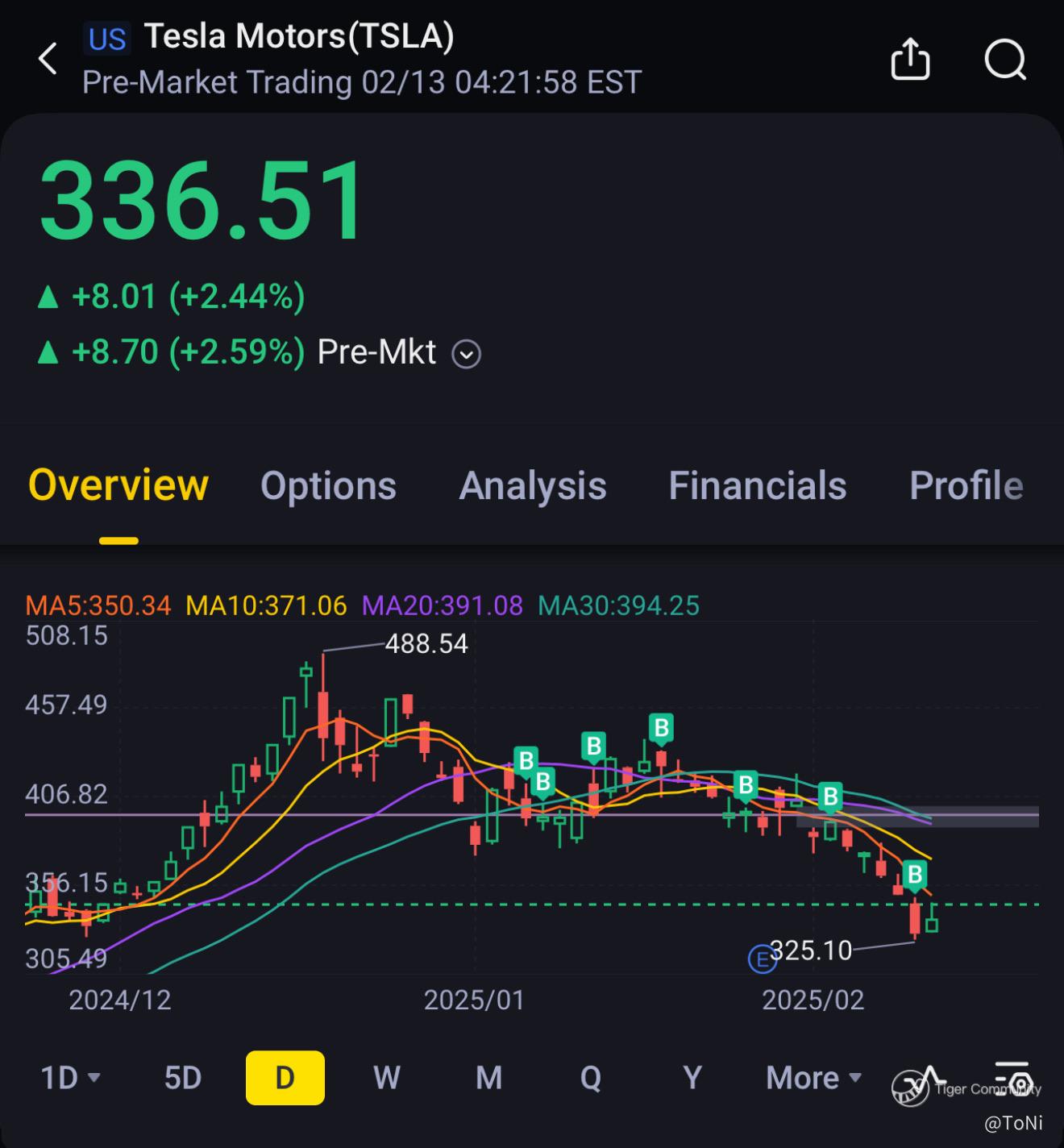Open the Options tab
The image size is (1064, 1148).
point(328,485)
